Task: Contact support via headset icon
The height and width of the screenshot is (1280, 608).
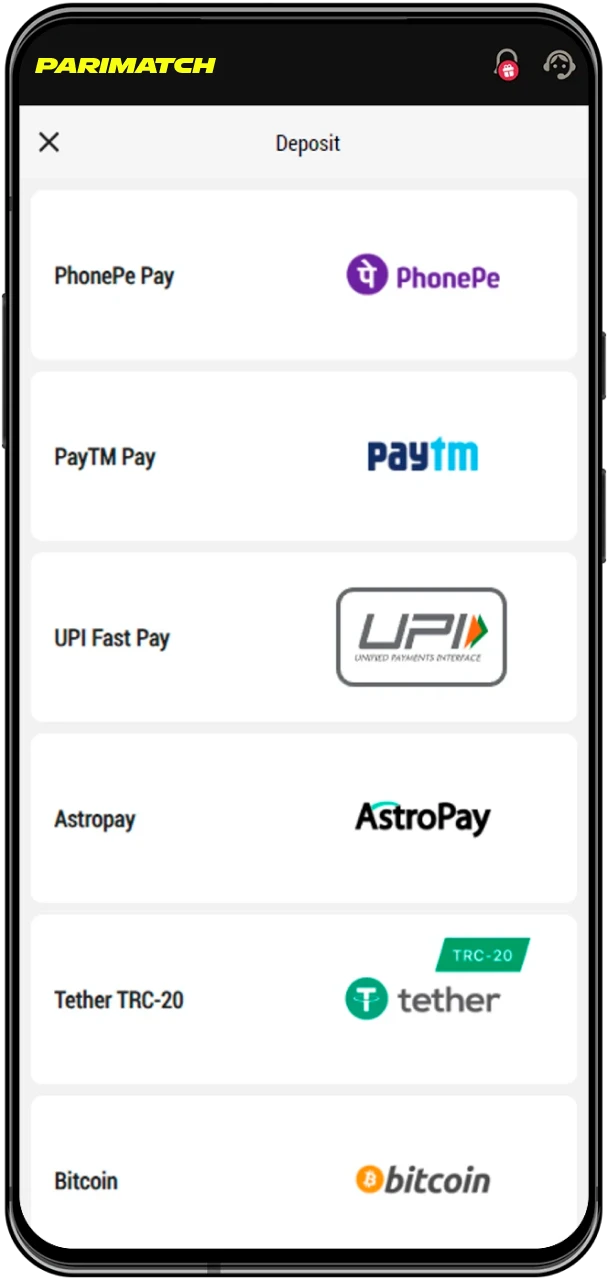Action: [x=558, y=66]
